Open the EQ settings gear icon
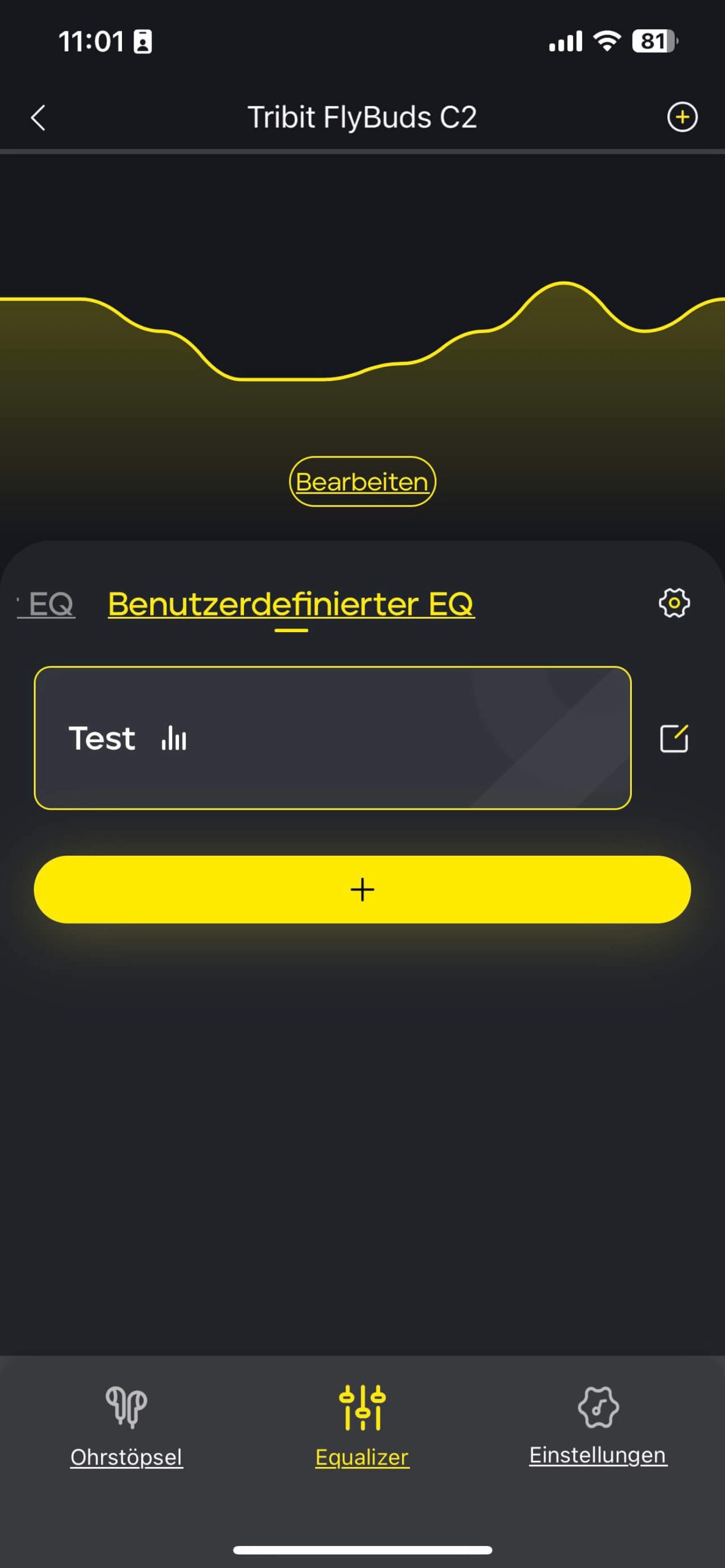 click(x=674, y=603)
